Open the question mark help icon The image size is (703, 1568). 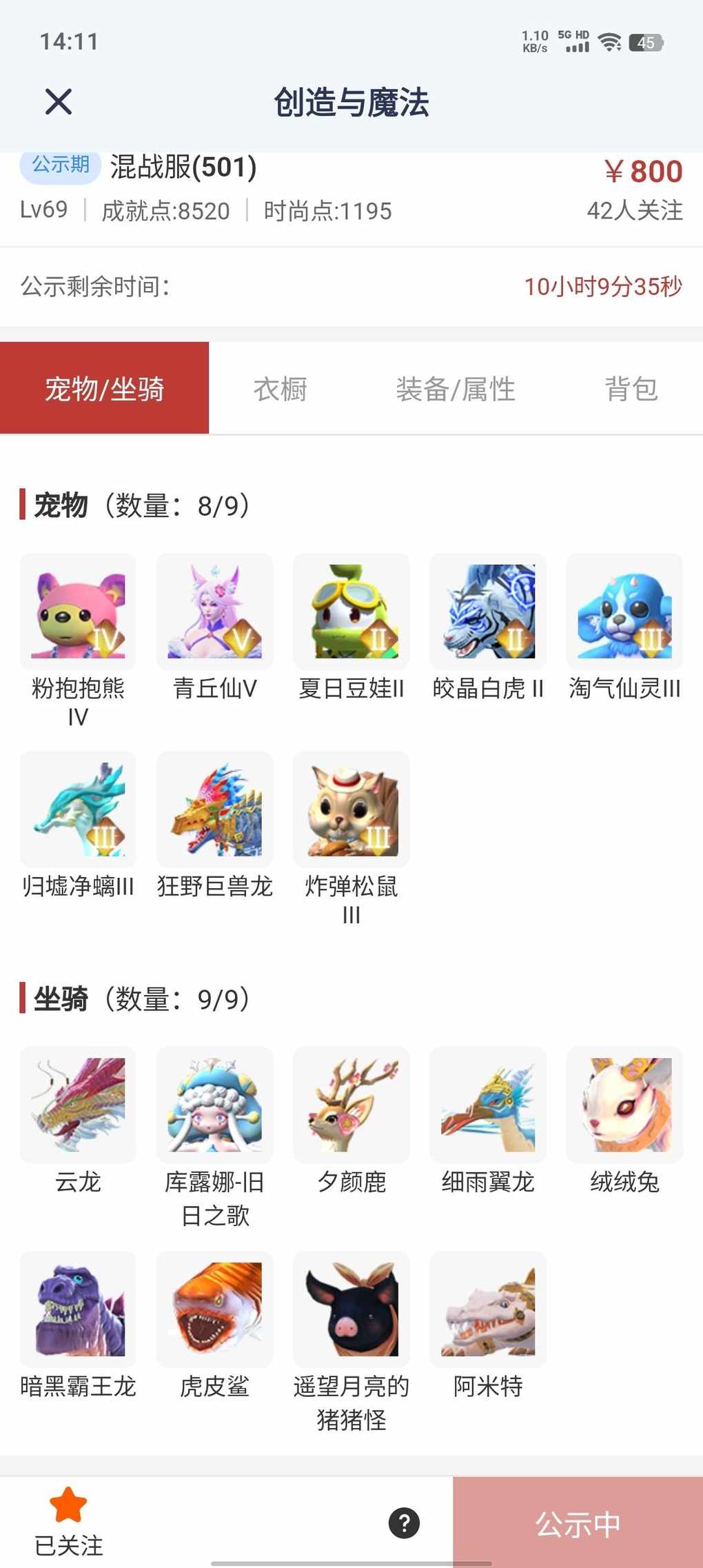point(404,1522)
